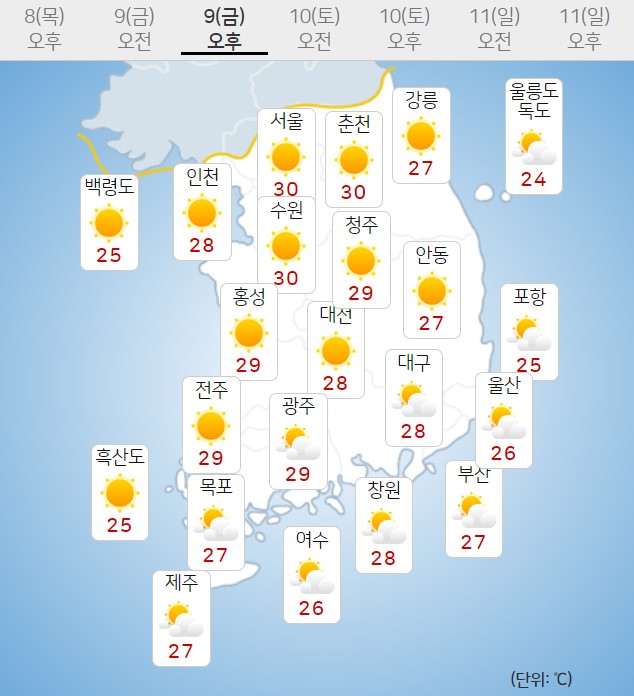Tap the 제주 weather card
The image size is (634, 696).
[x=181, y=617]
